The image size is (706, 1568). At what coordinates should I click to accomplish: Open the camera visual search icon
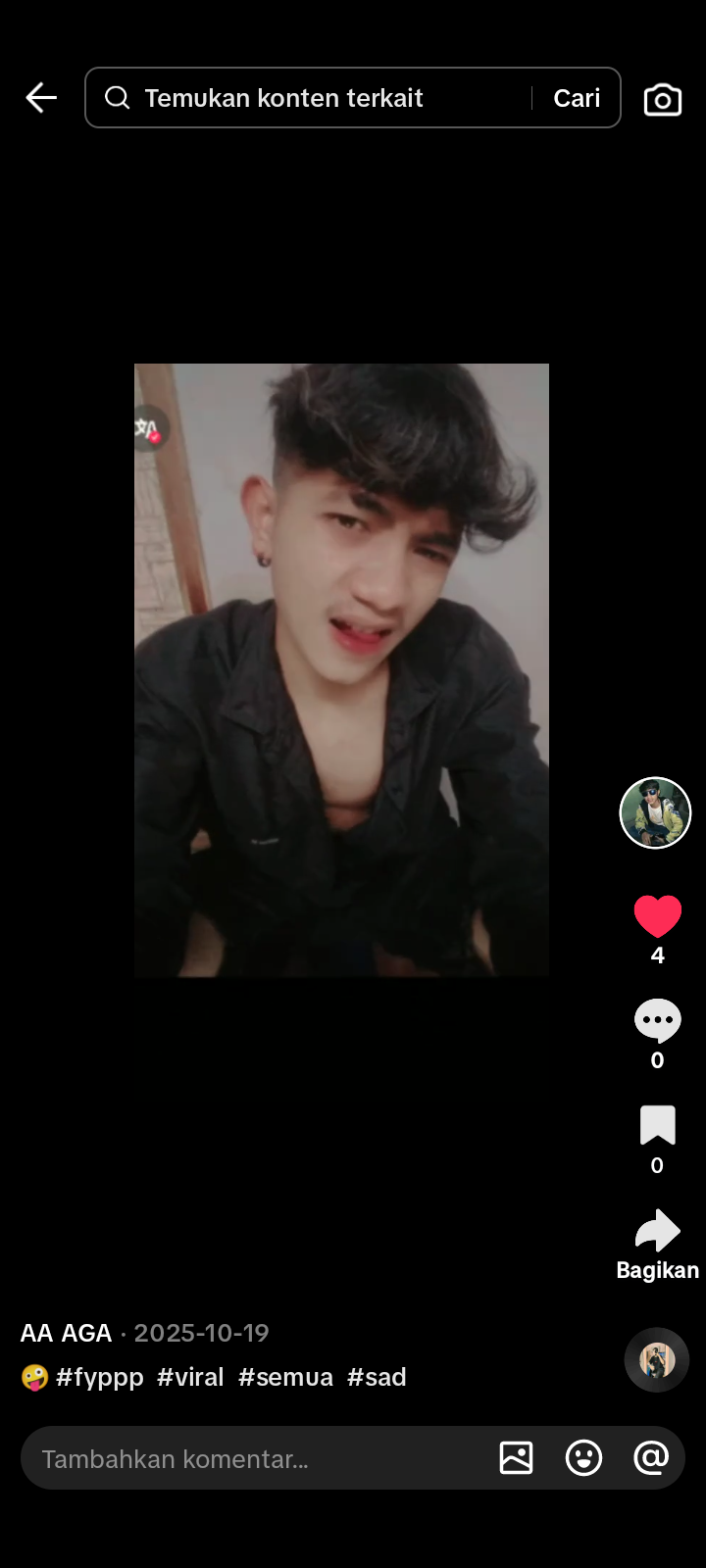pos(663,100)
